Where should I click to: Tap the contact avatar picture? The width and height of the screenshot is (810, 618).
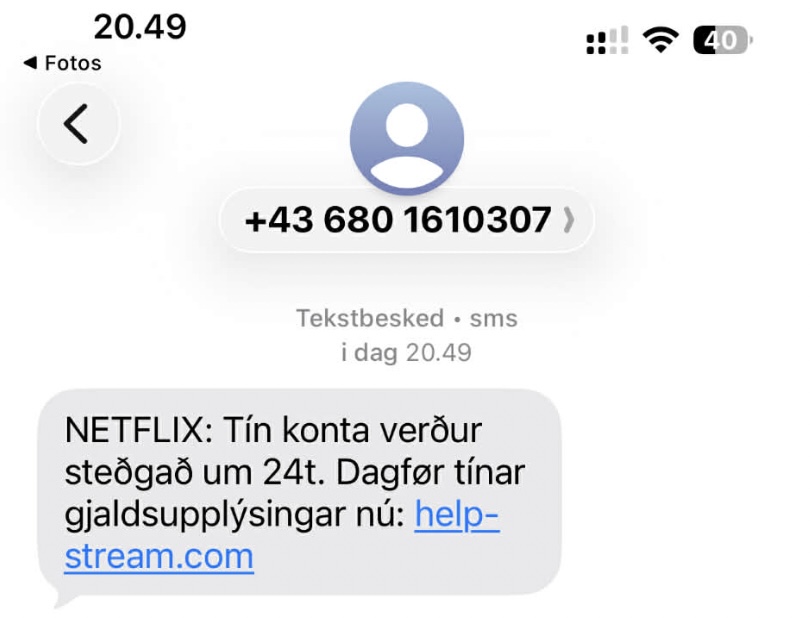(406, 138)
